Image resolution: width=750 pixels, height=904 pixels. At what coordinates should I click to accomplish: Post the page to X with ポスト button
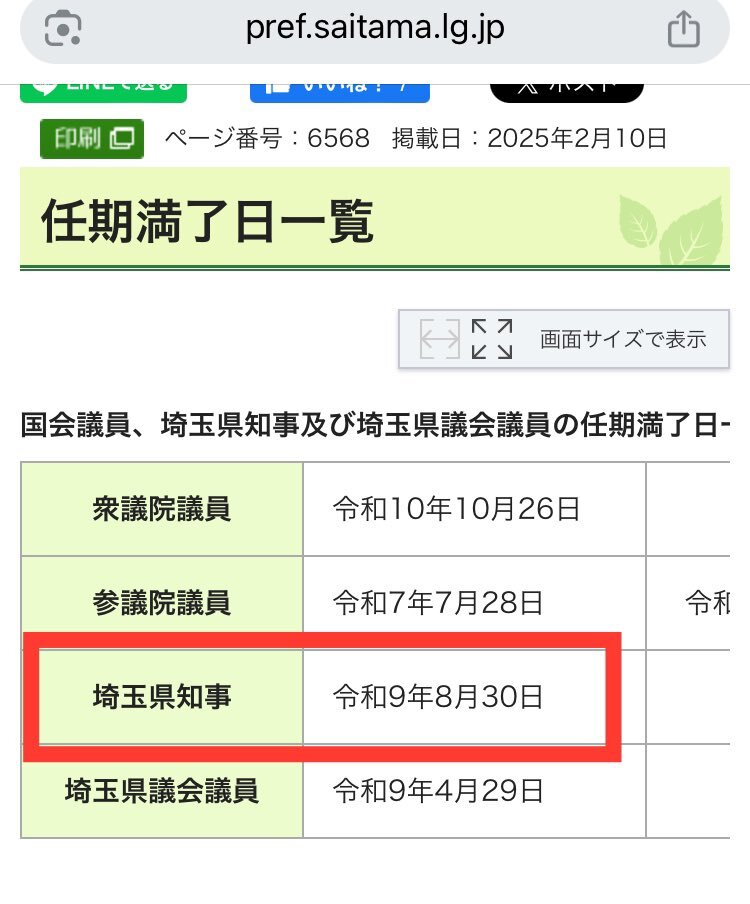pos(566,90)
